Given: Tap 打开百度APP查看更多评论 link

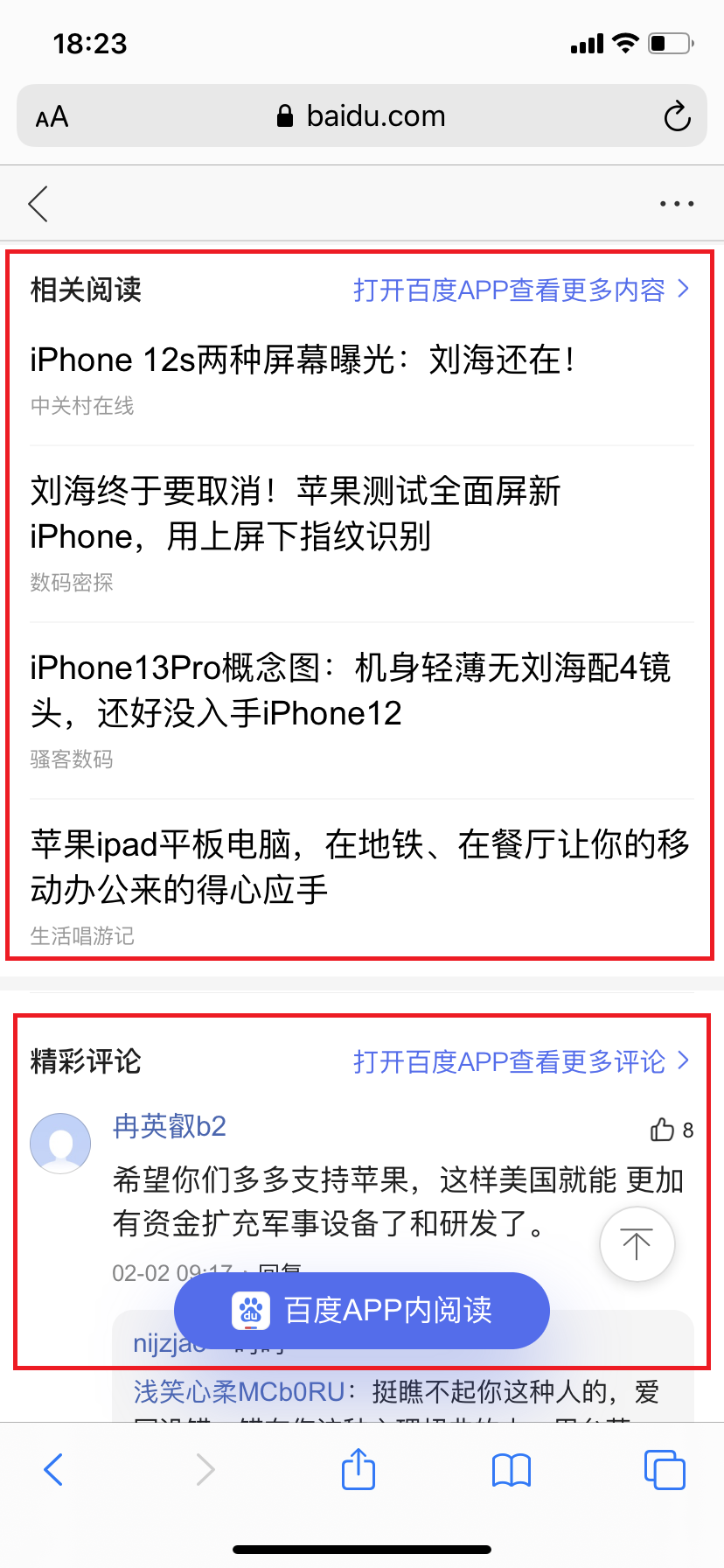Looking at the screenshot, I should click(522, 1061).
